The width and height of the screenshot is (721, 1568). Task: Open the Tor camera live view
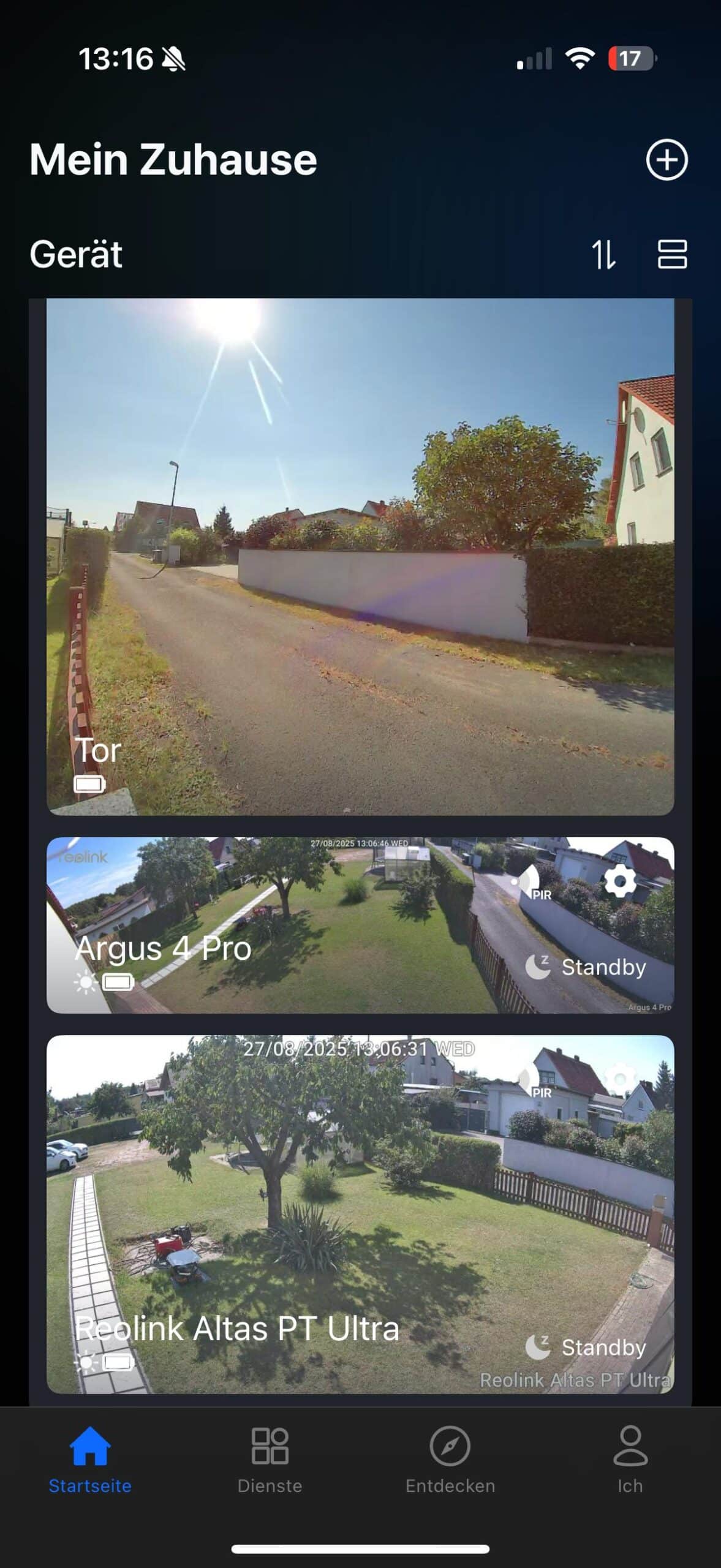360,556
